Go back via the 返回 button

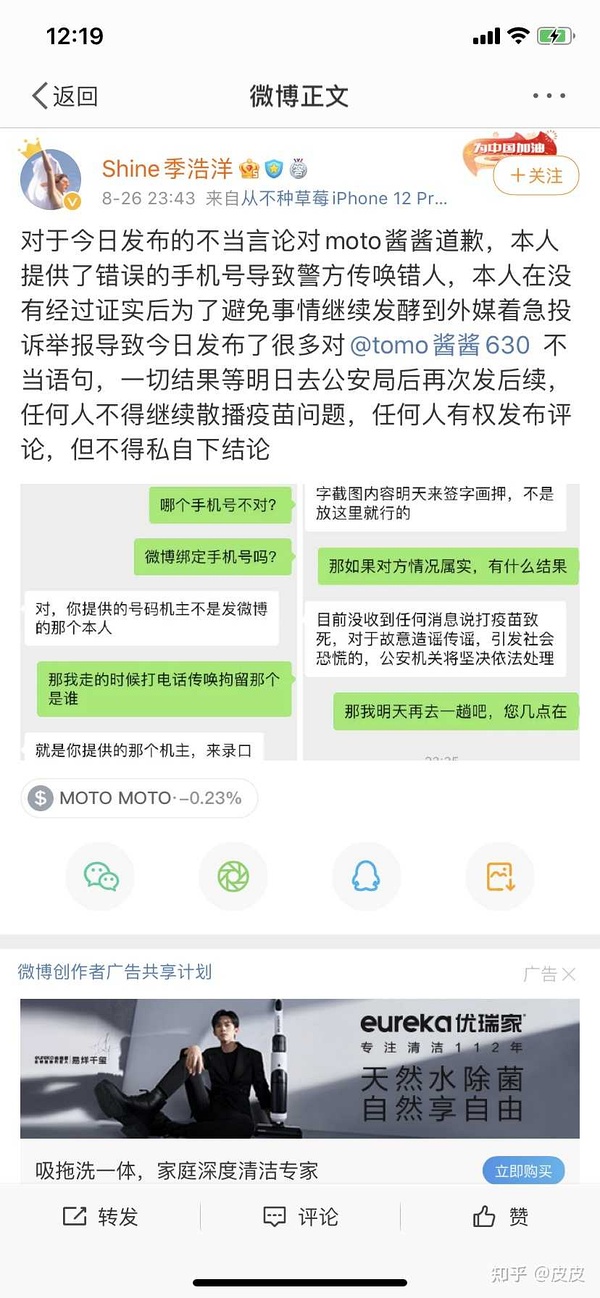[x=65, y=96]
